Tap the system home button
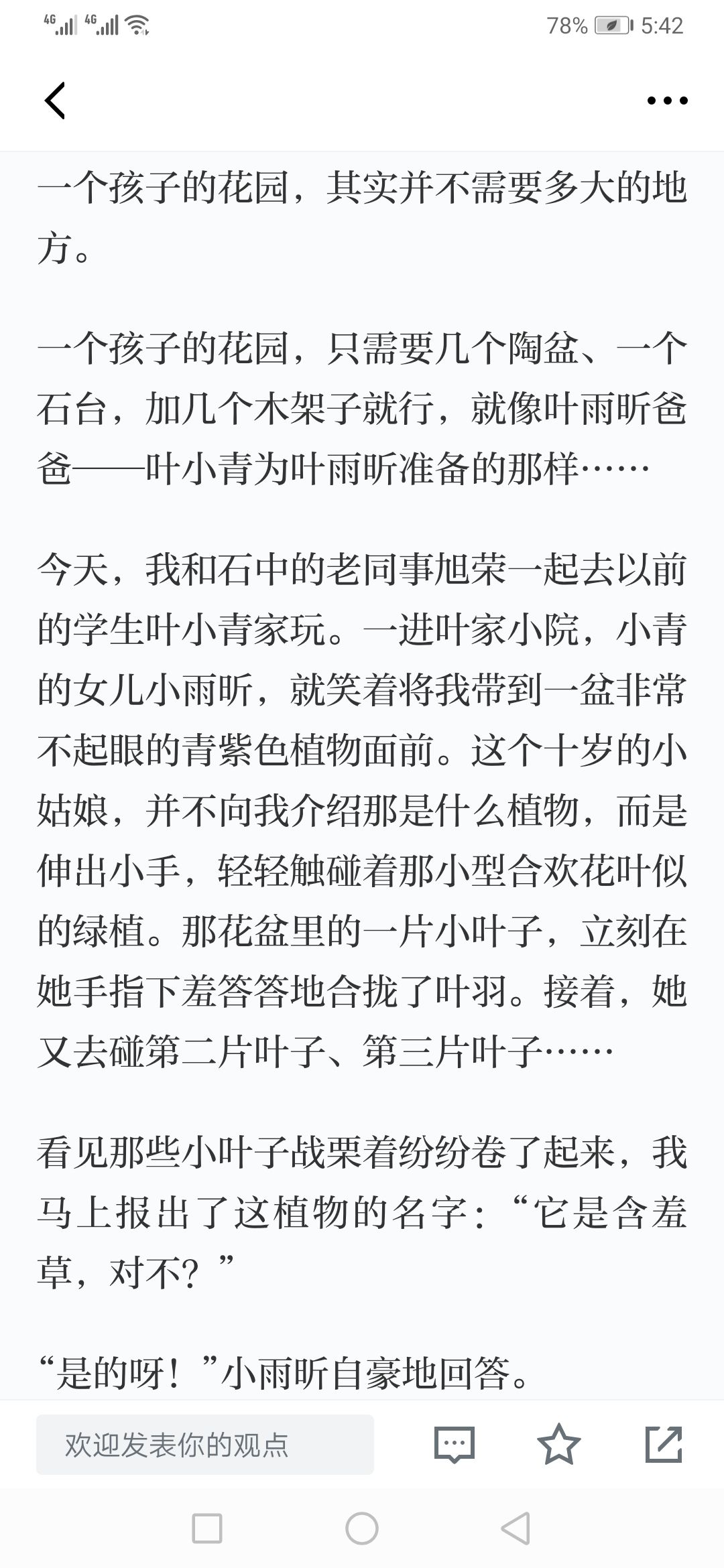The height and width of the screenshot is (1568, 724). (362, 1528)
